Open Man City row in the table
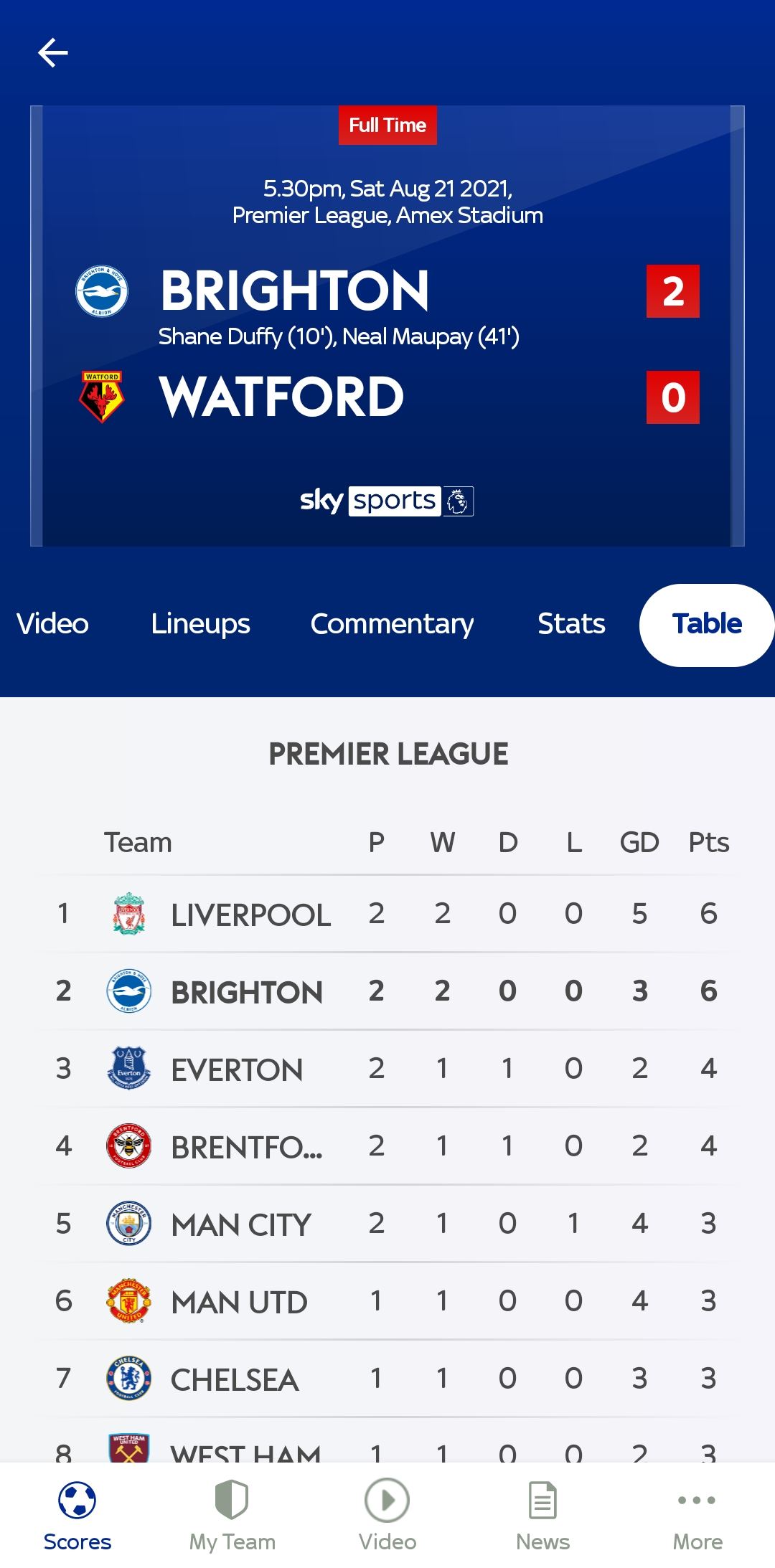Image resolution: width=775 pixels, height=1568 pixels. point(387,1224)
